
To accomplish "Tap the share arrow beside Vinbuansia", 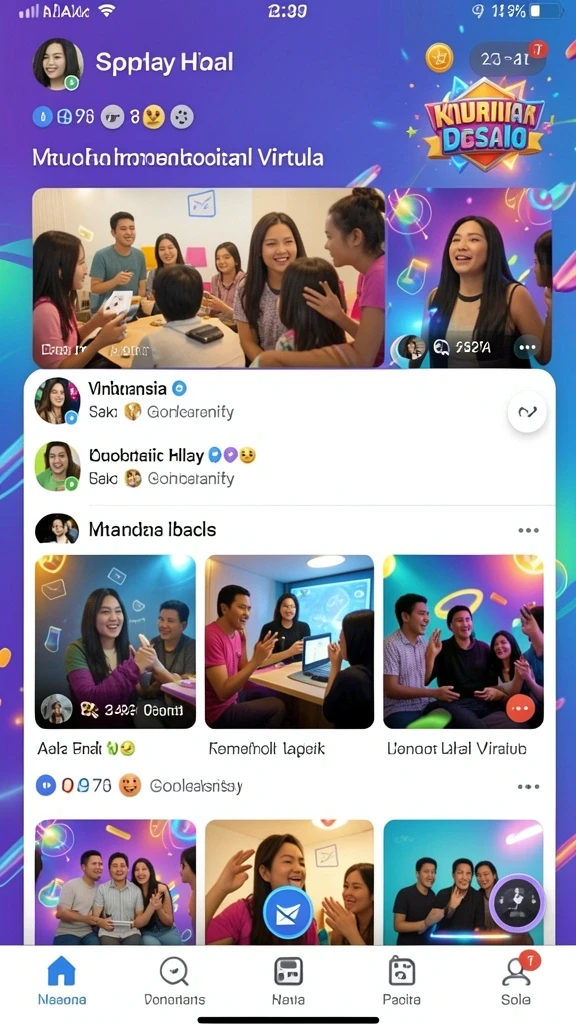I will tap(527, 412).
